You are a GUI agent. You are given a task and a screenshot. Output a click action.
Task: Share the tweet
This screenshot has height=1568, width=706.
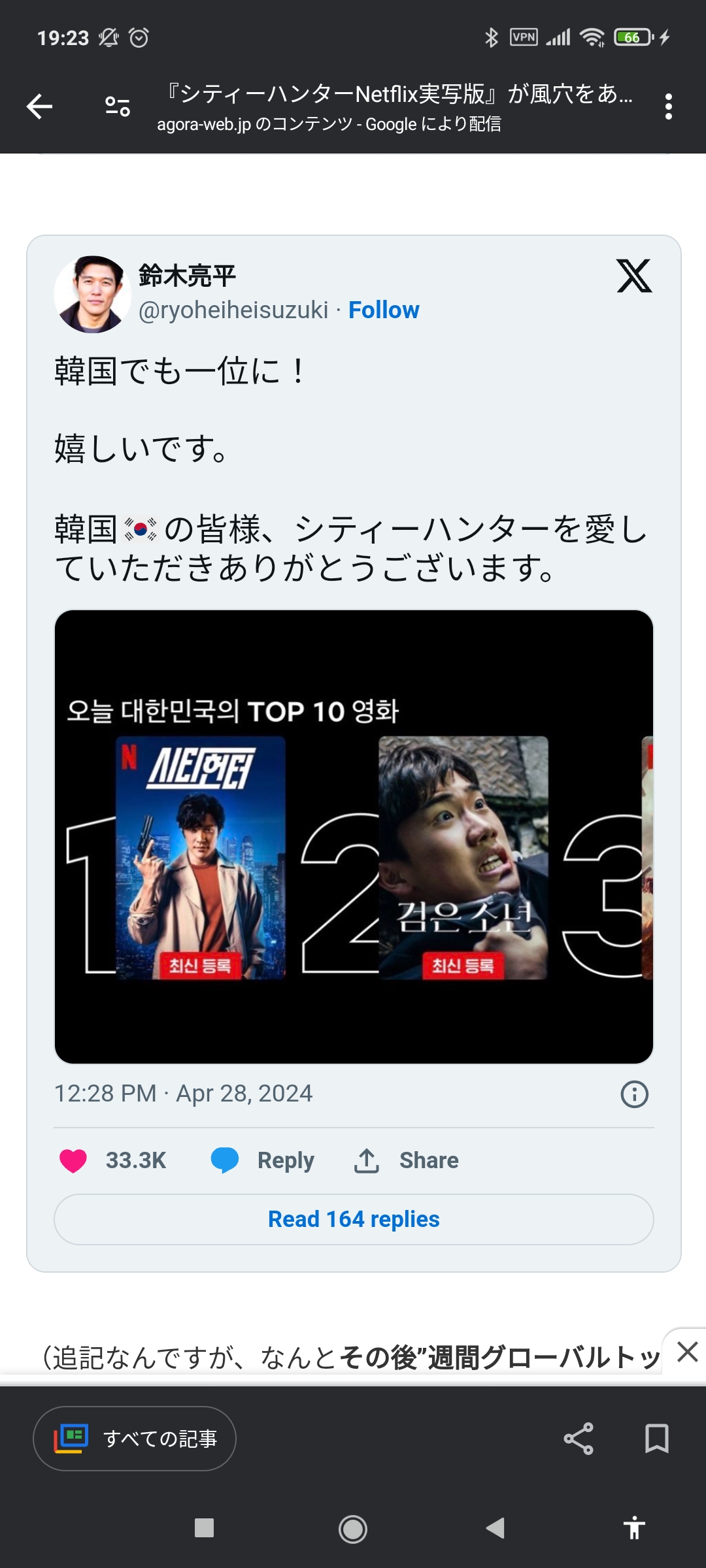[407, 1160]
